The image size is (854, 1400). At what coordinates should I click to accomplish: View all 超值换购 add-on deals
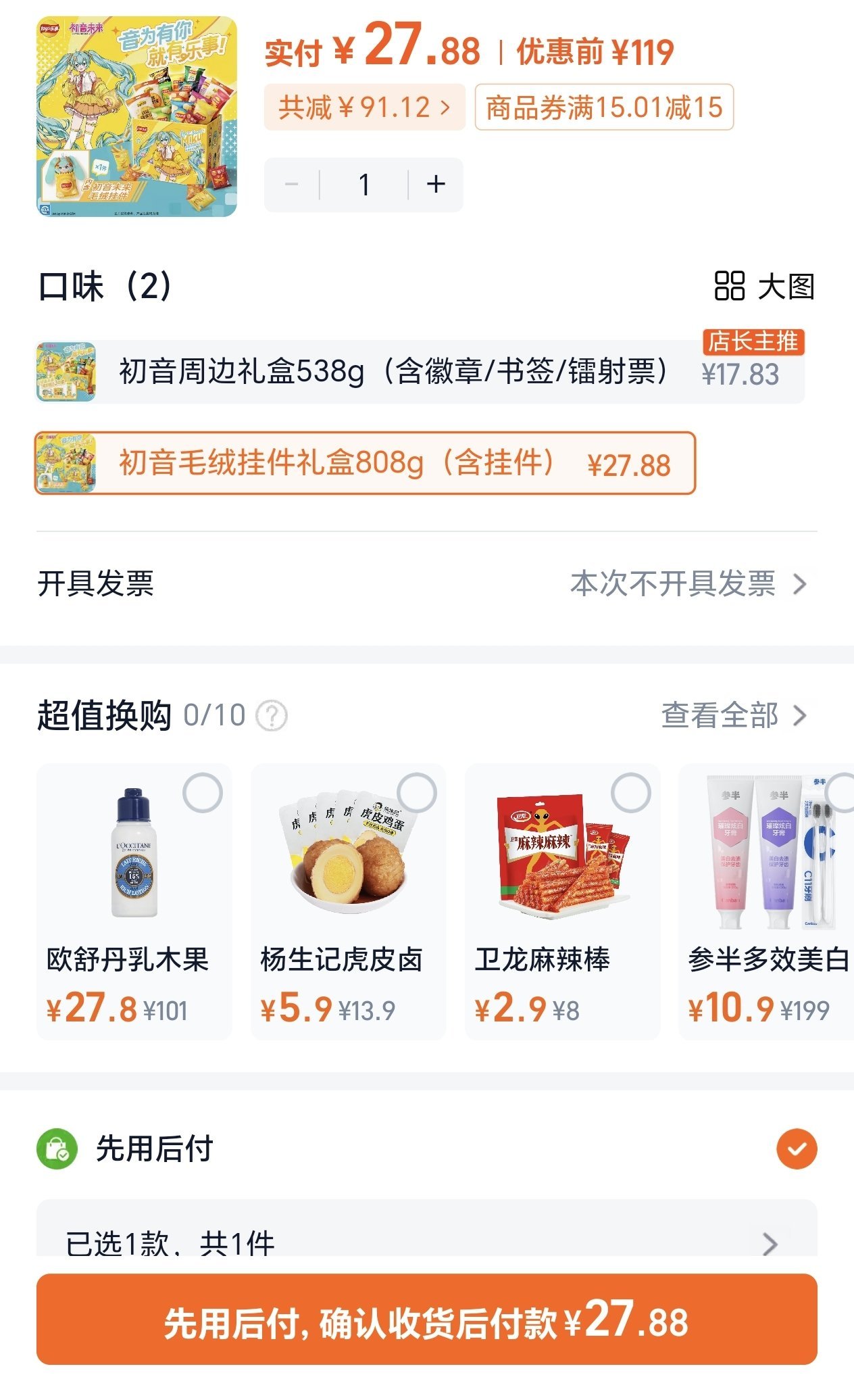tap(734, 715)
